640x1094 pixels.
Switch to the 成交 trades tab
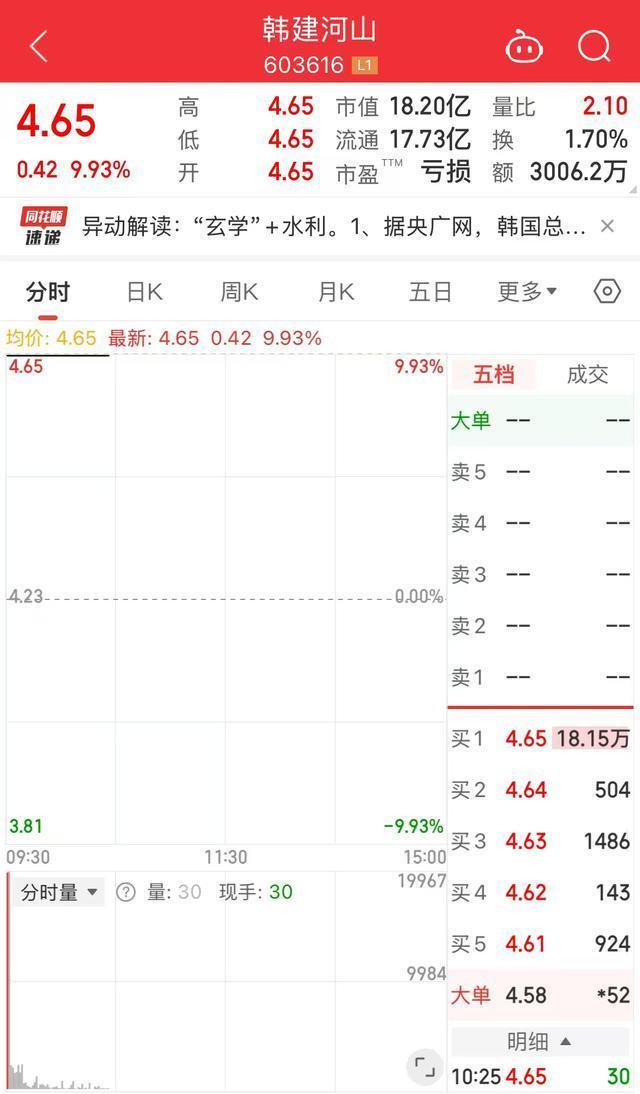point(587,375)
